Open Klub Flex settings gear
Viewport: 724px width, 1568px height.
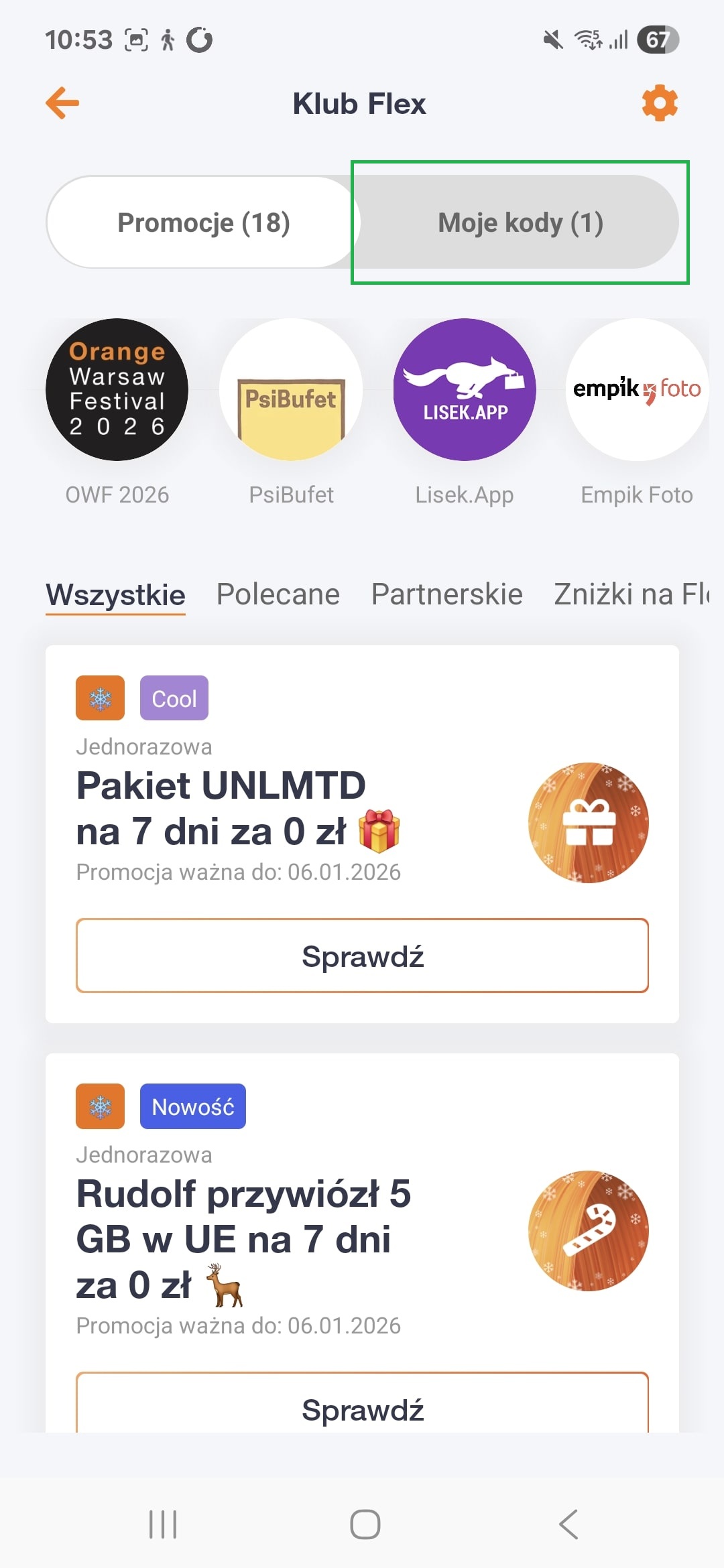point(660,103)
